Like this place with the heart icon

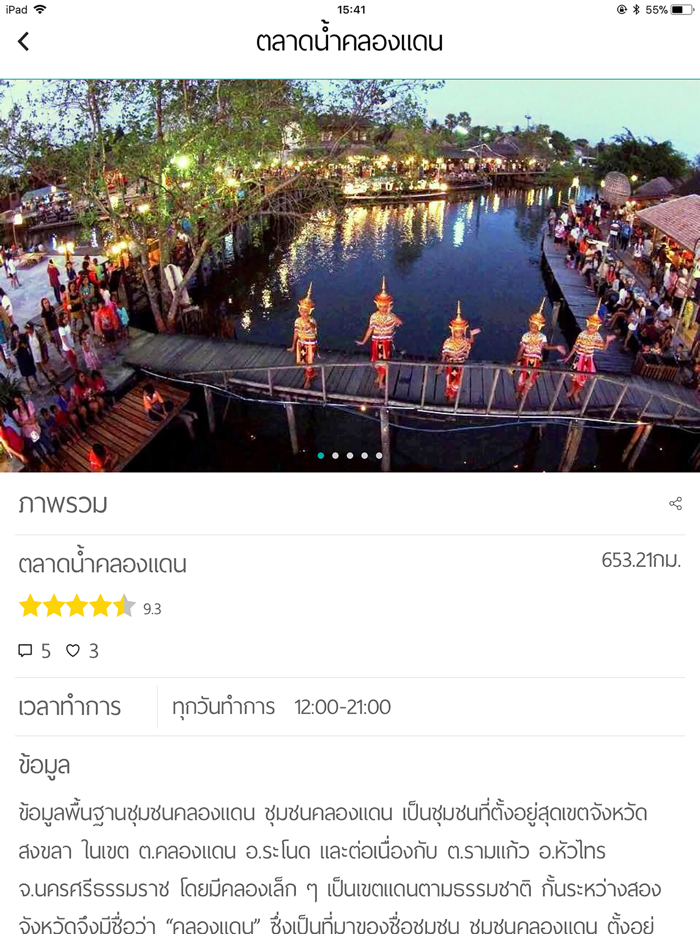tap(73, 651)
